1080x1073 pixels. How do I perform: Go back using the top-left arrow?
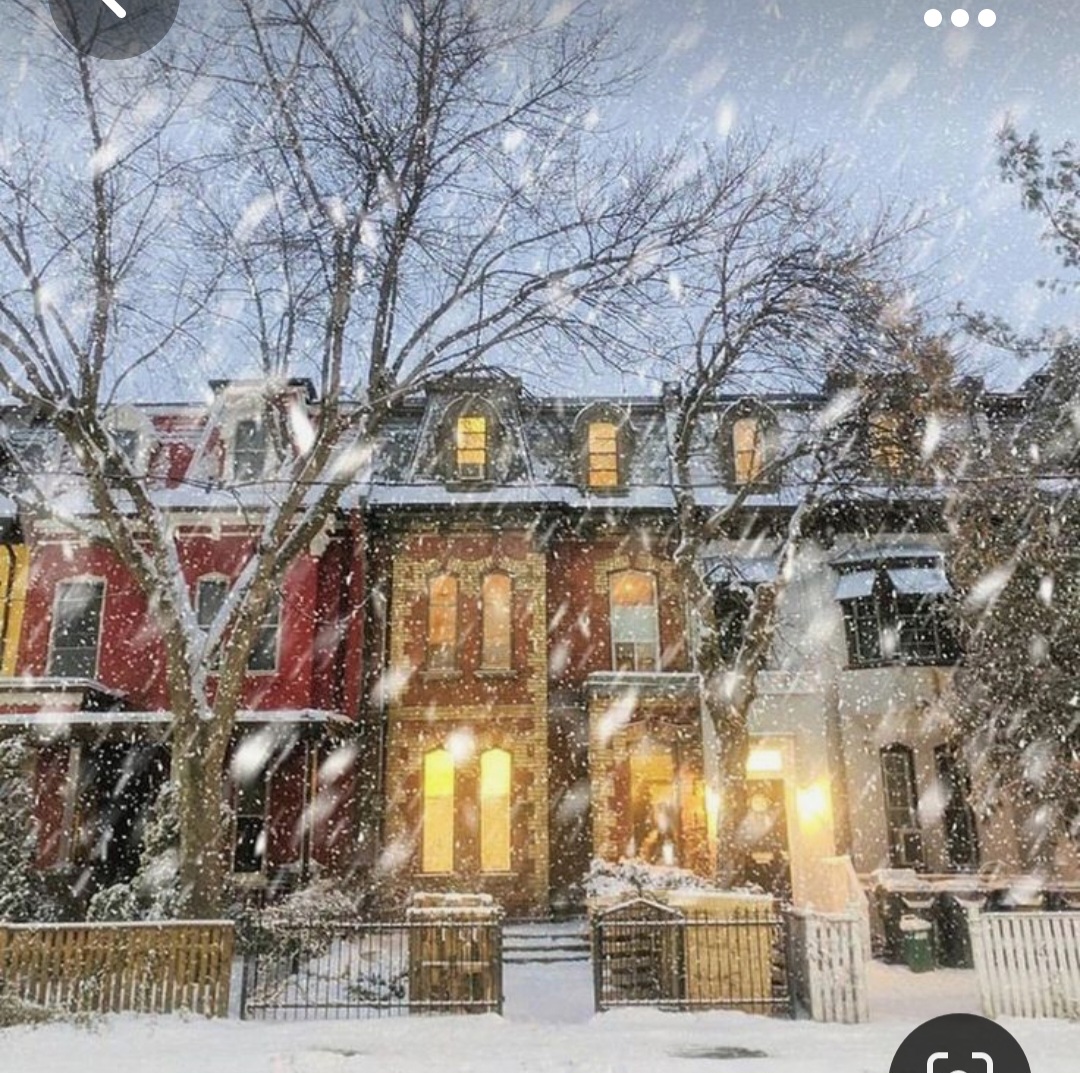point(114,14)
